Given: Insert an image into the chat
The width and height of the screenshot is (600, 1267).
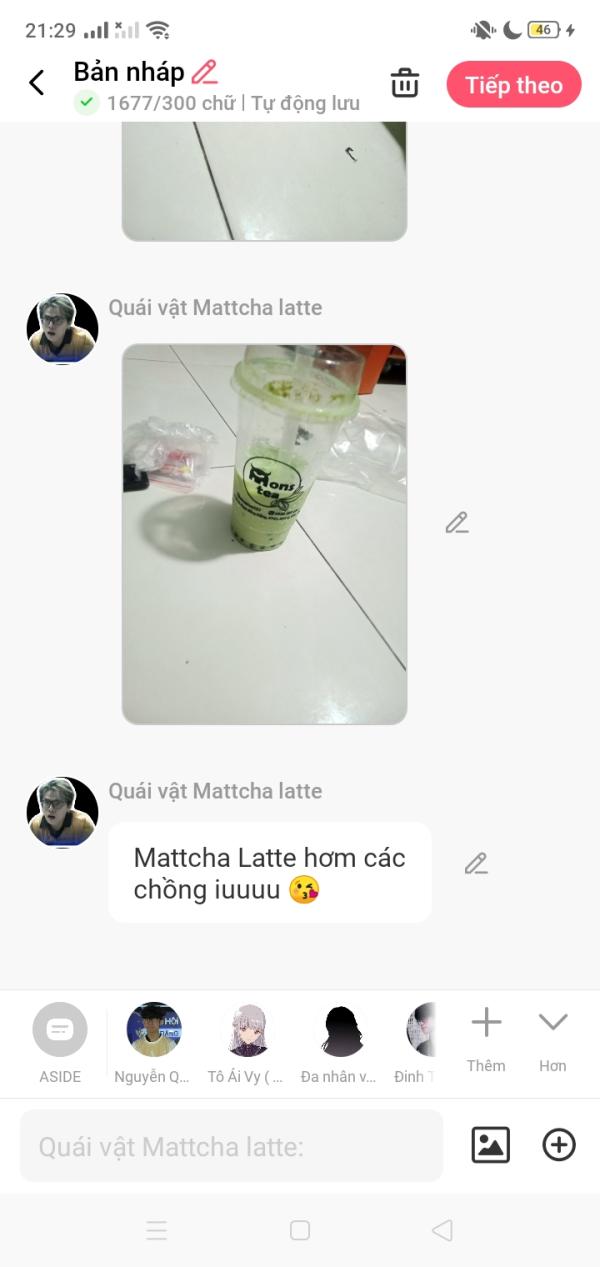Looking at the screenshot, I should [x=490, y=1145].
